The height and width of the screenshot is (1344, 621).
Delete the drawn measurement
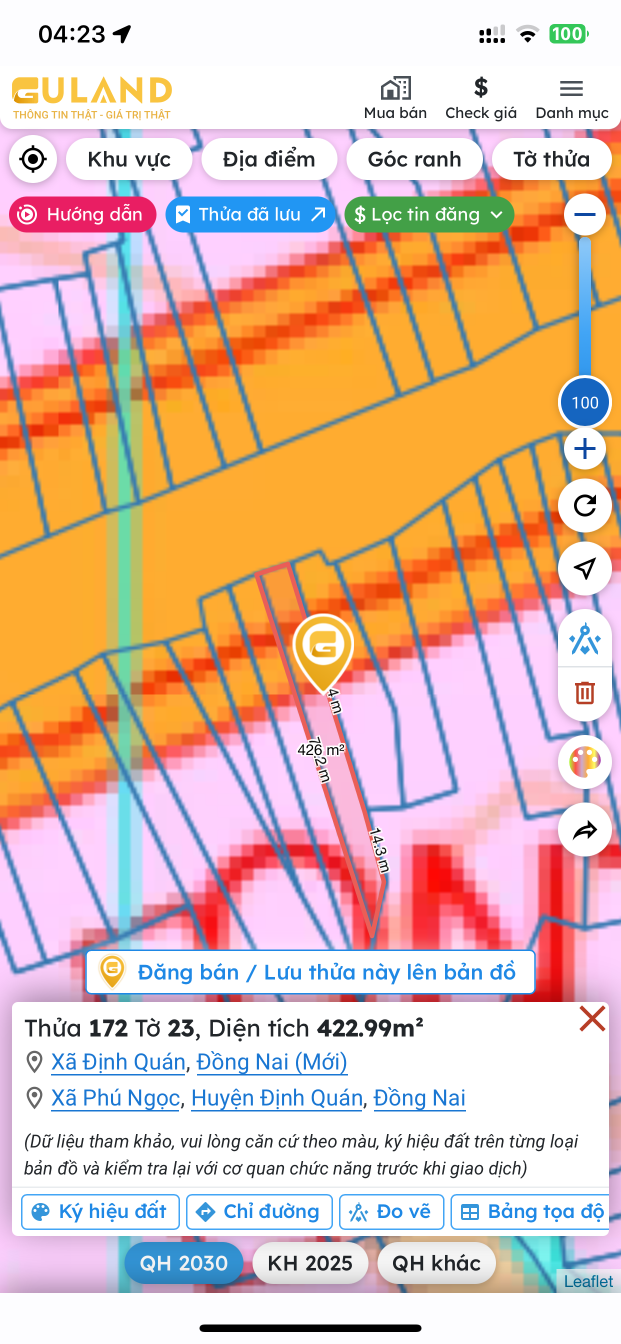pyautogui.click(x=585, y=692)
